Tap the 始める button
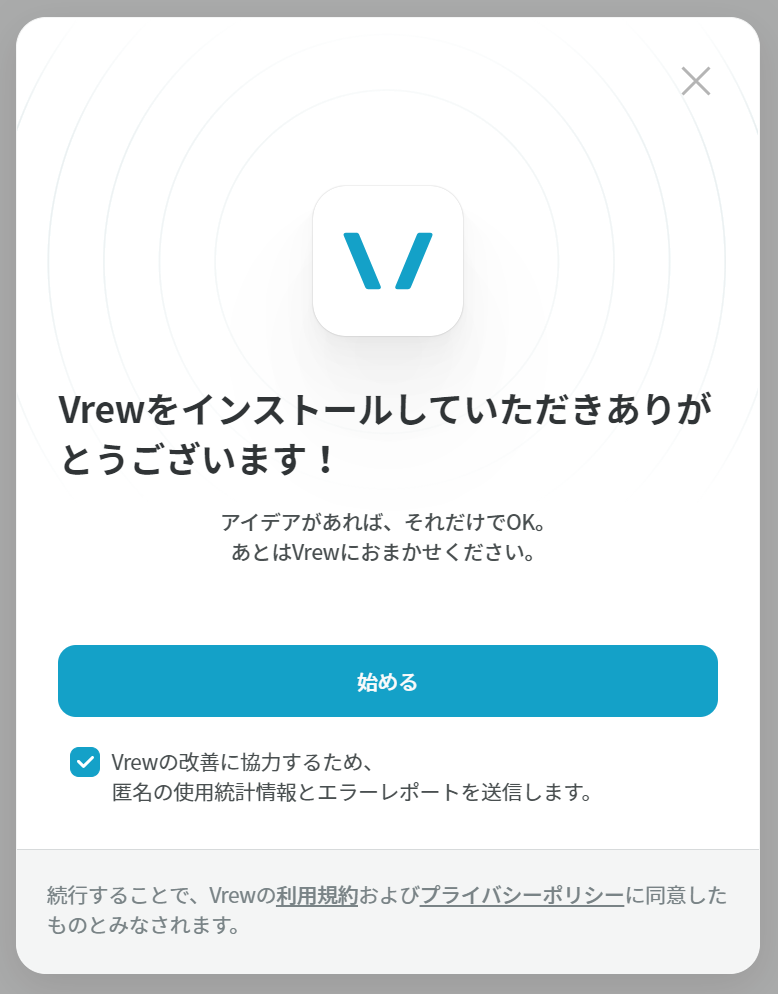 (388, 681)
